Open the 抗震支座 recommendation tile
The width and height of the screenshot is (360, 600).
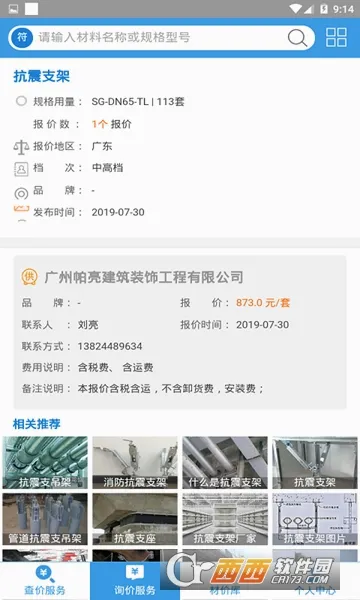(x=135, y=519)
